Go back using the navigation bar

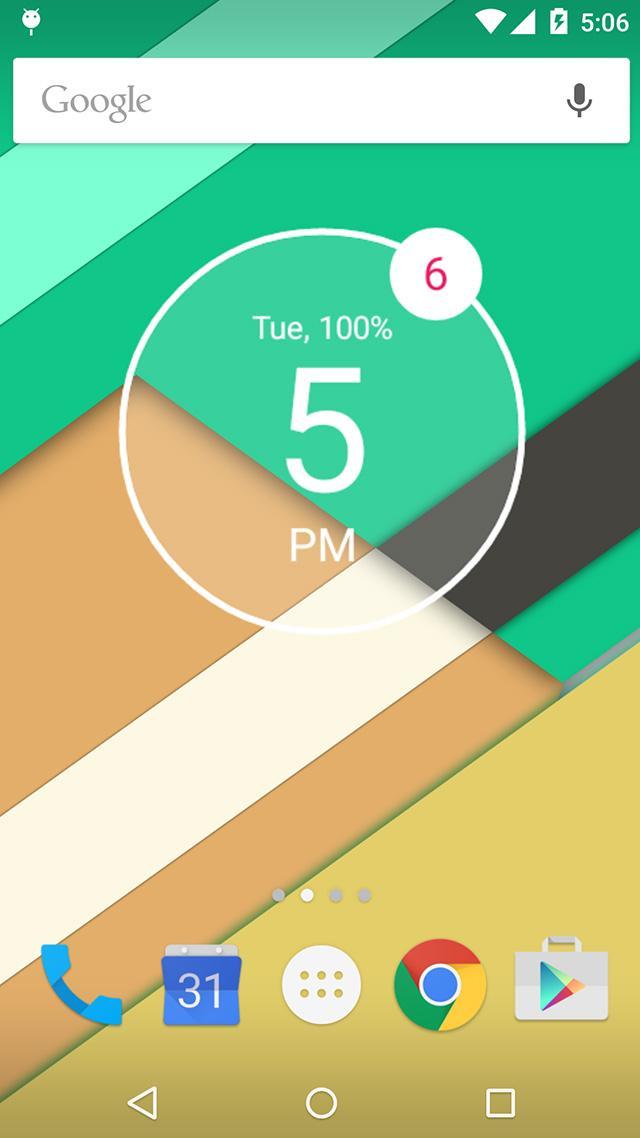[143, 1103]
